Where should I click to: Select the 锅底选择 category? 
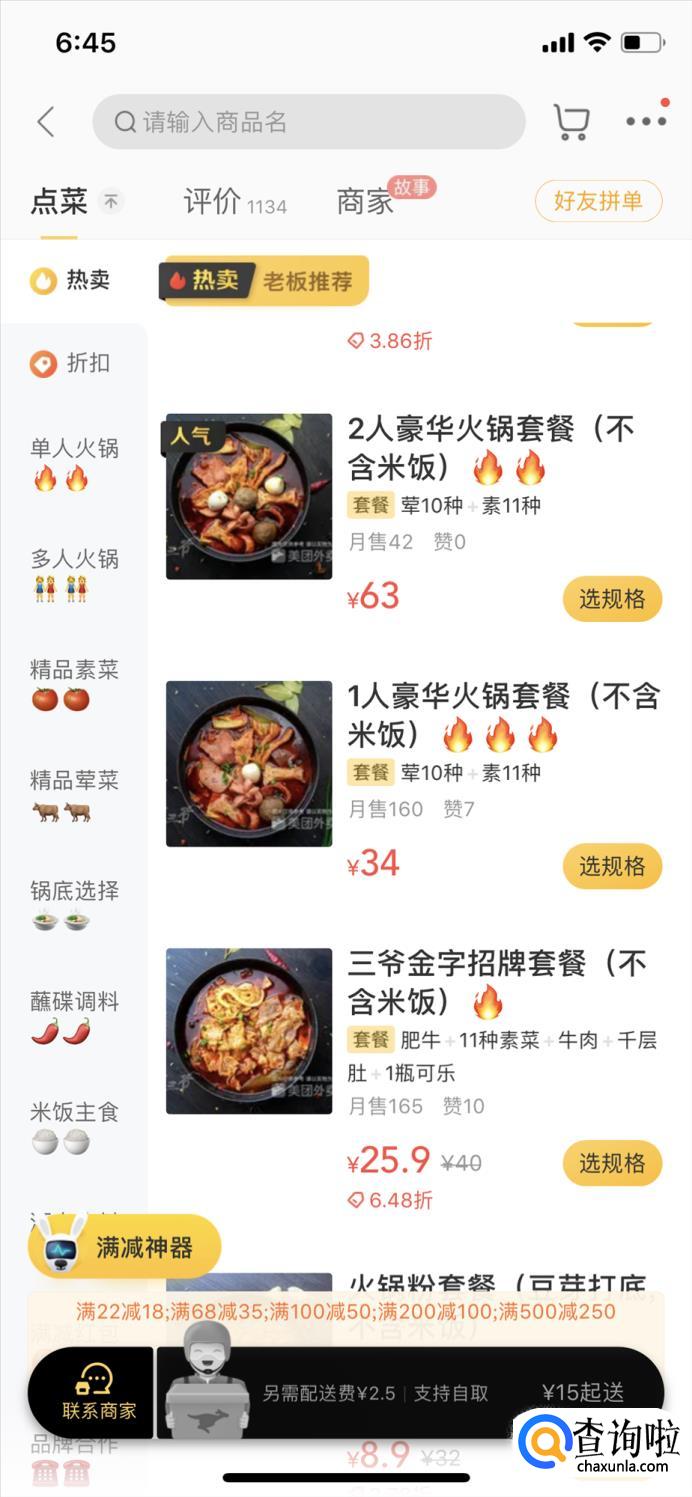74,904
